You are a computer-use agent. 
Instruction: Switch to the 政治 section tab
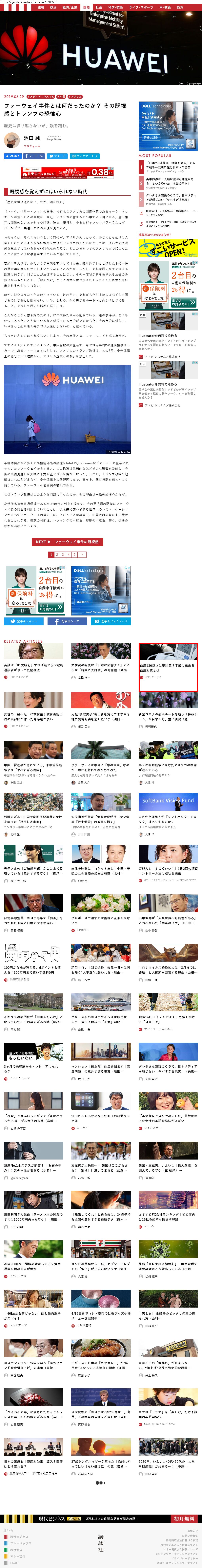(53, 7)
